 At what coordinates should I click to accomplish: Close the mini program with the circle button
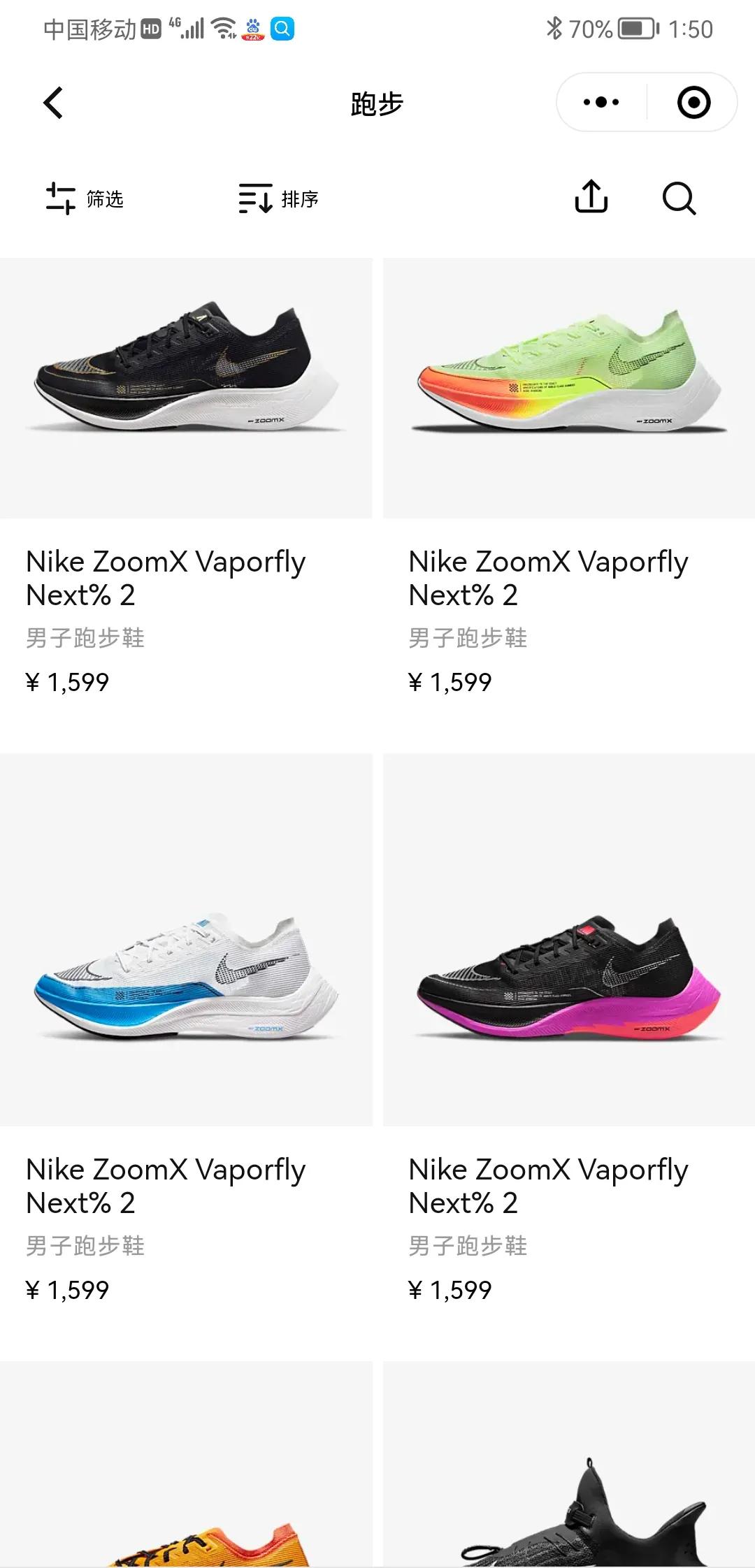pyautogui.click(x=693, y=103)
